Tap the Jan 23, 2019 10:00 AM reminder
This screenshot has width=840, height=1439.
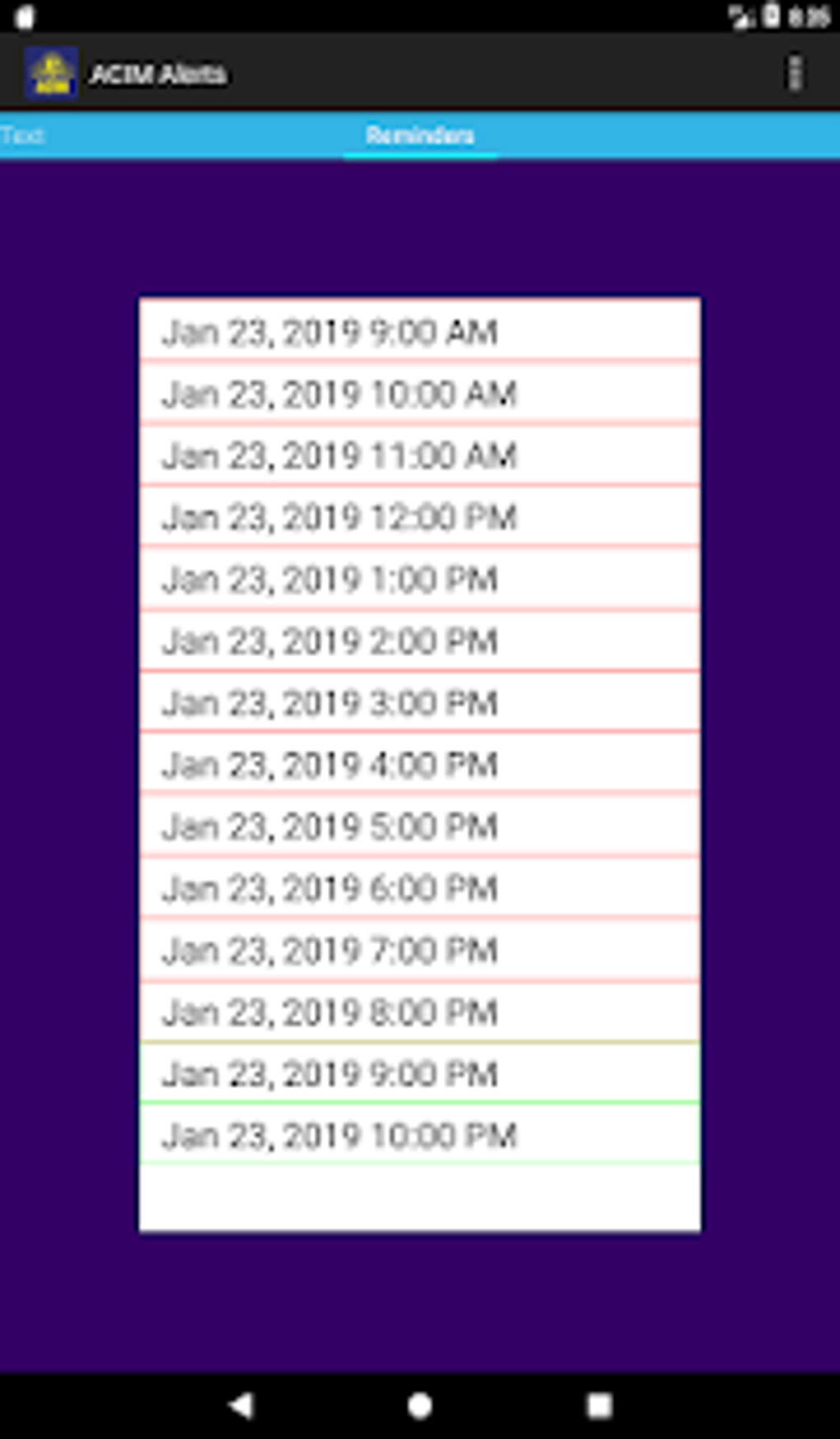pos(419,394)
